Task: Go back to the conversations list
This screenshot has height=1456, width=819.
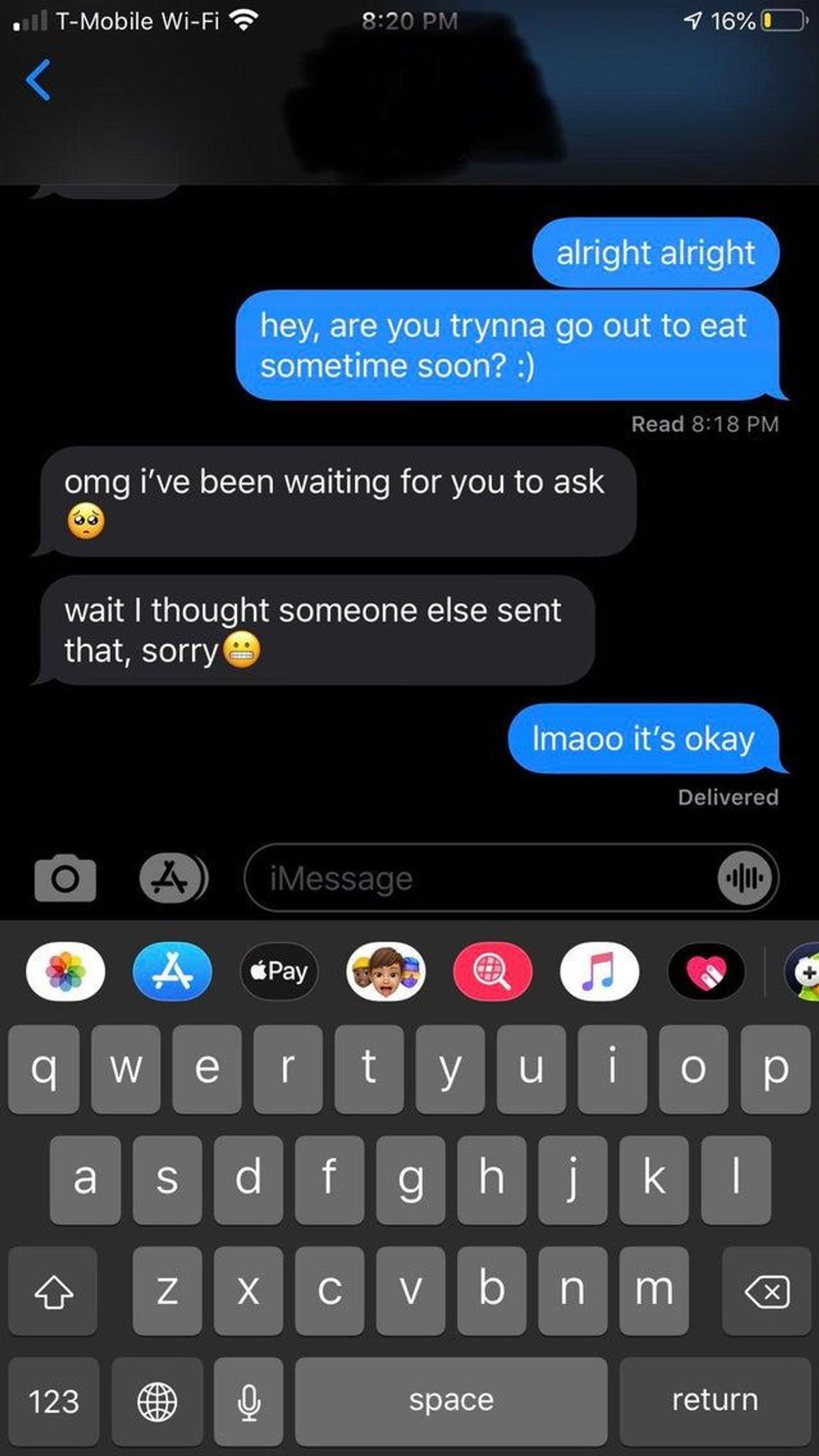Action: (x=38, y=81)
